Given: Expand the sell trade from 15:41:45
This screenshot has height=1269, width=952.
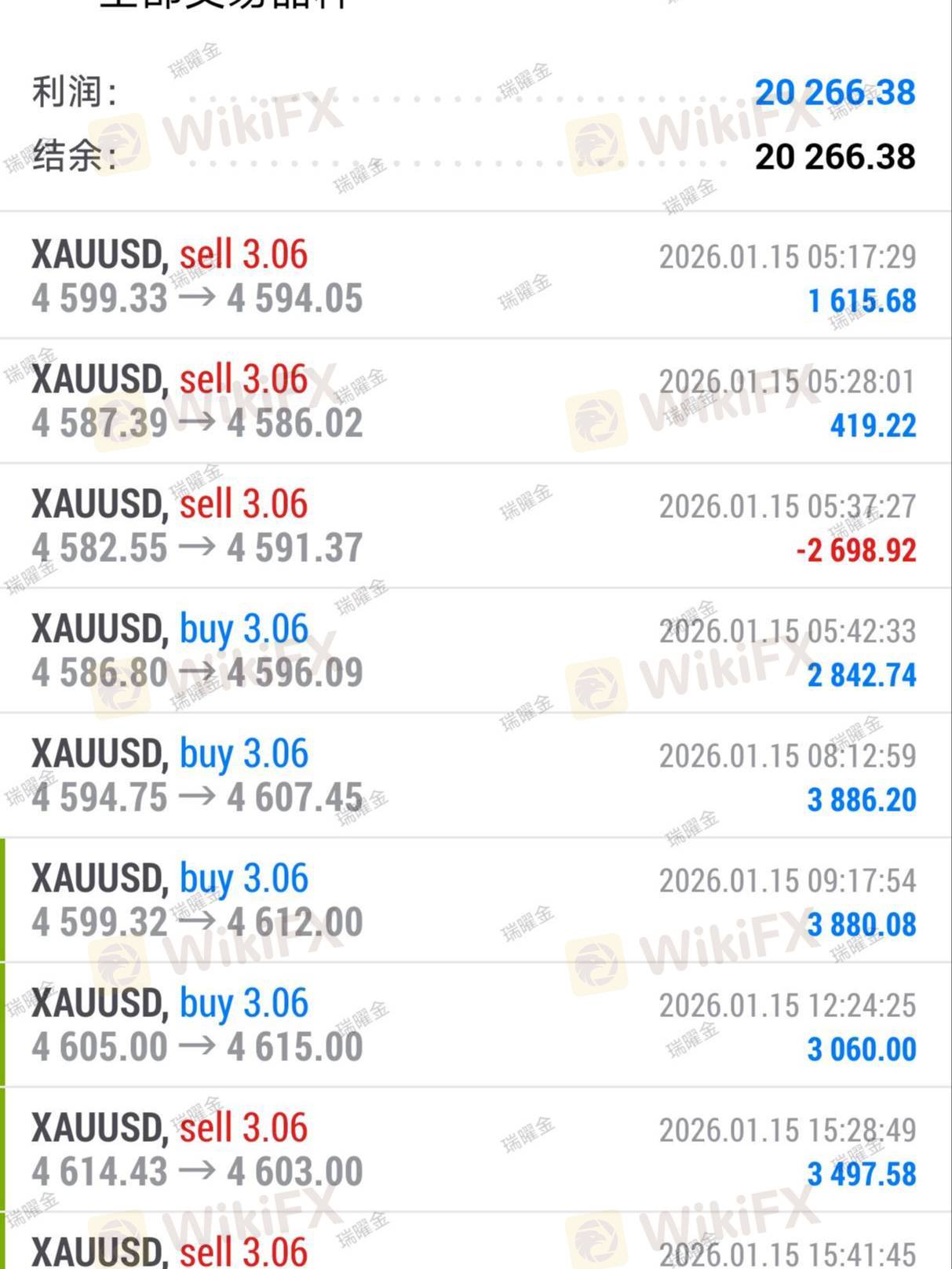Looking at the screenshot, I should pyautogui.click(x=474, y=1248).
